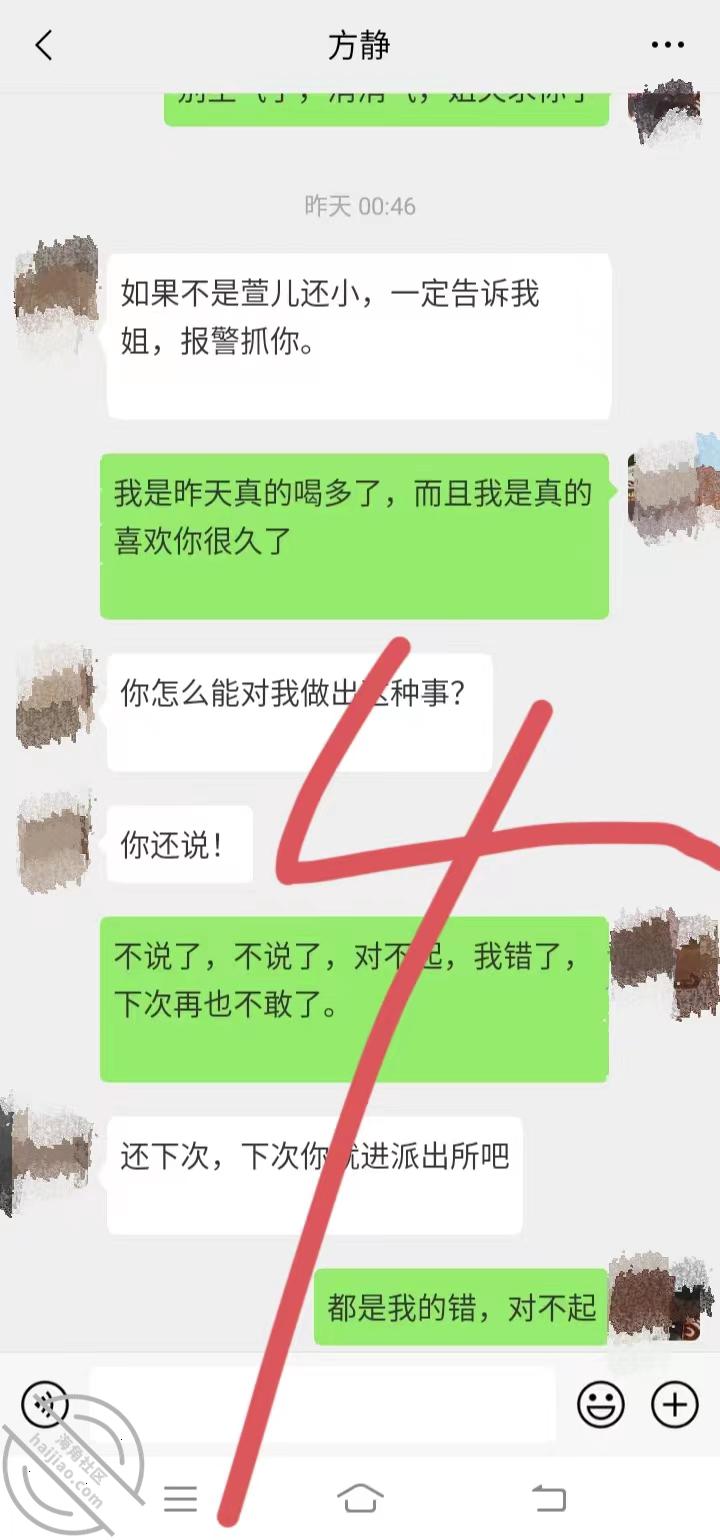Open contact avatar beside 你还说!

(x=57, y=841)
